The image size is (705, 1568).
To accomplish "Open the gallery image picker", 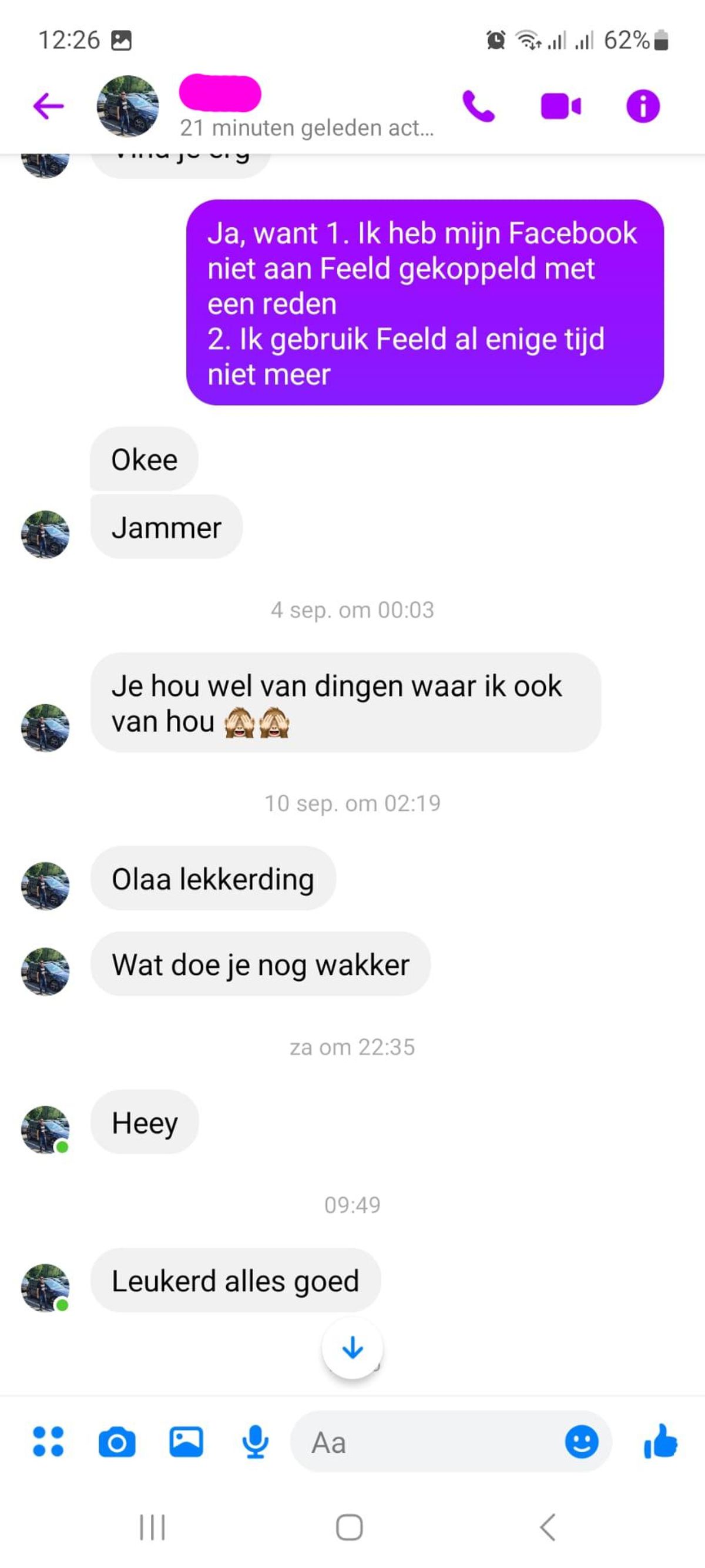I will coord(186,1442).
